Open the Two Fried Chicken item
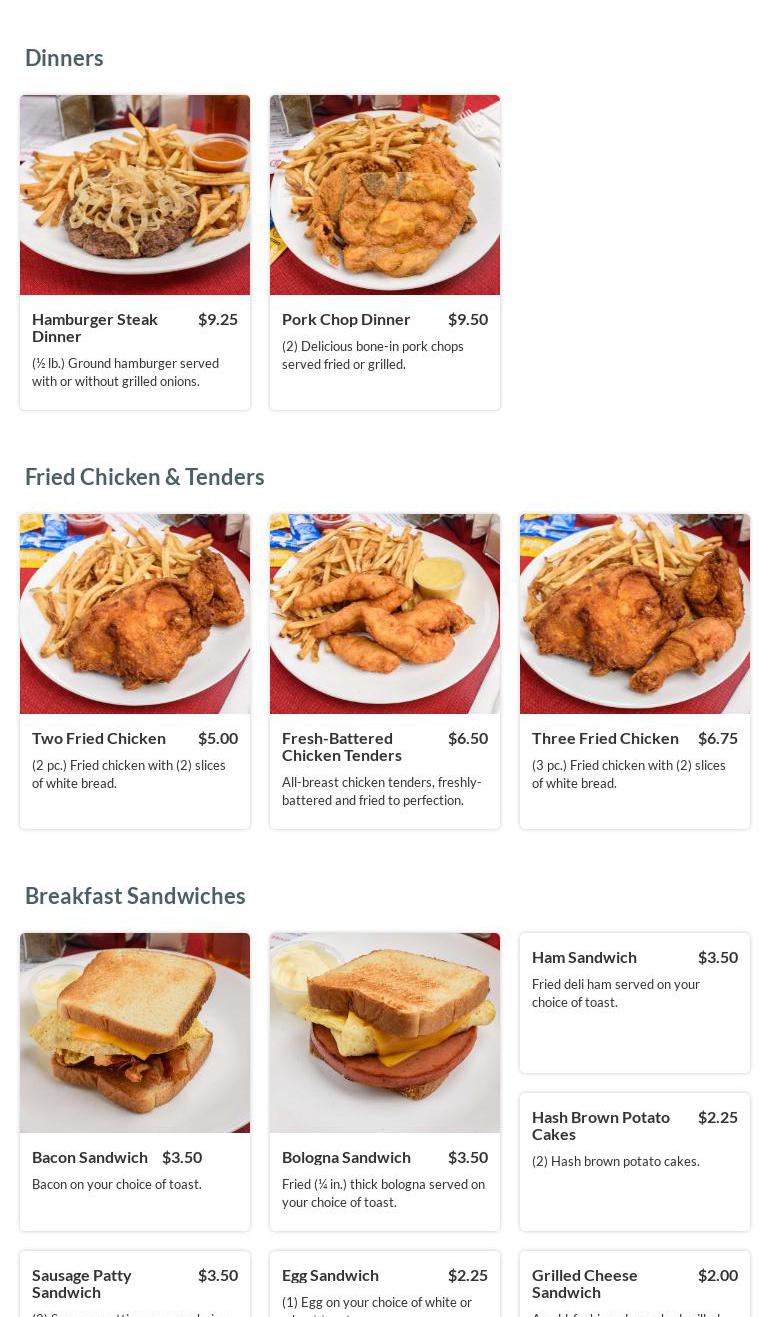The image size is (770, 1317). click(x=135, y=672)
